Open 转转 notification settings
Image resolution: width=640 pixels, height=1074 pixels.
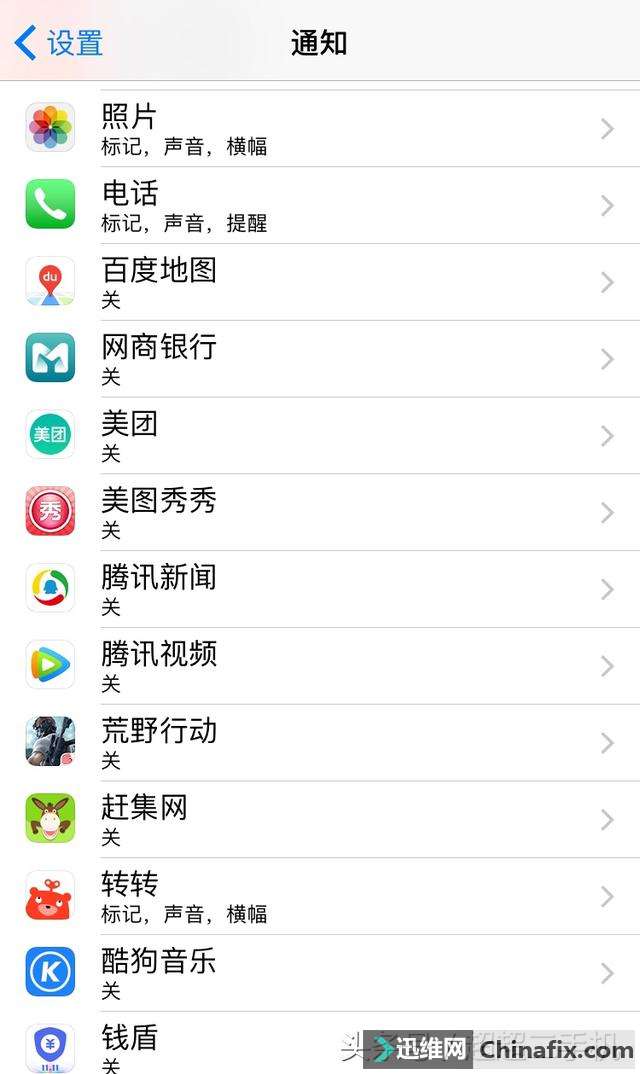[320, 897]
